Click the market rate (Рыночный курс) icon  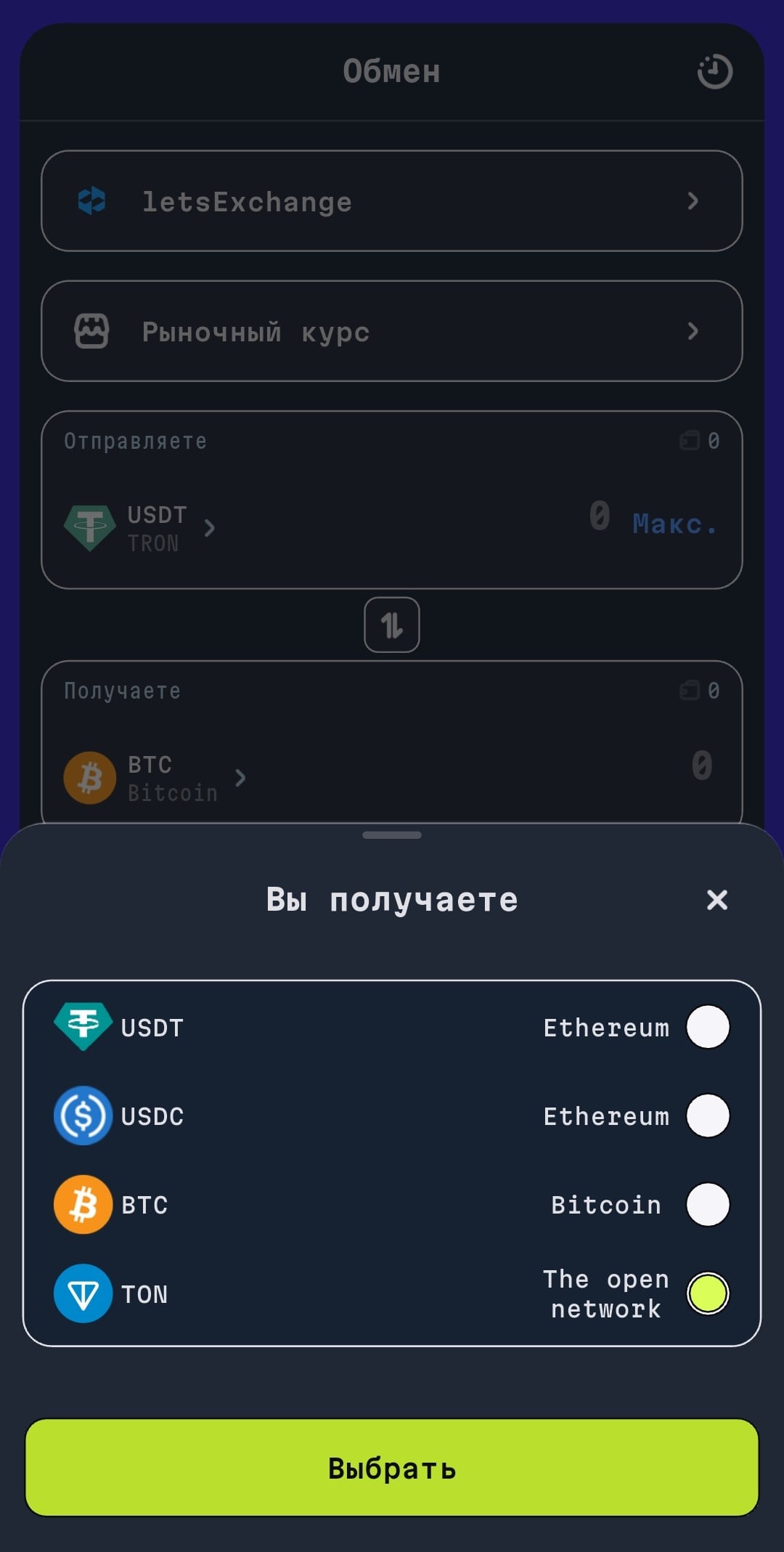pos(92,331)
